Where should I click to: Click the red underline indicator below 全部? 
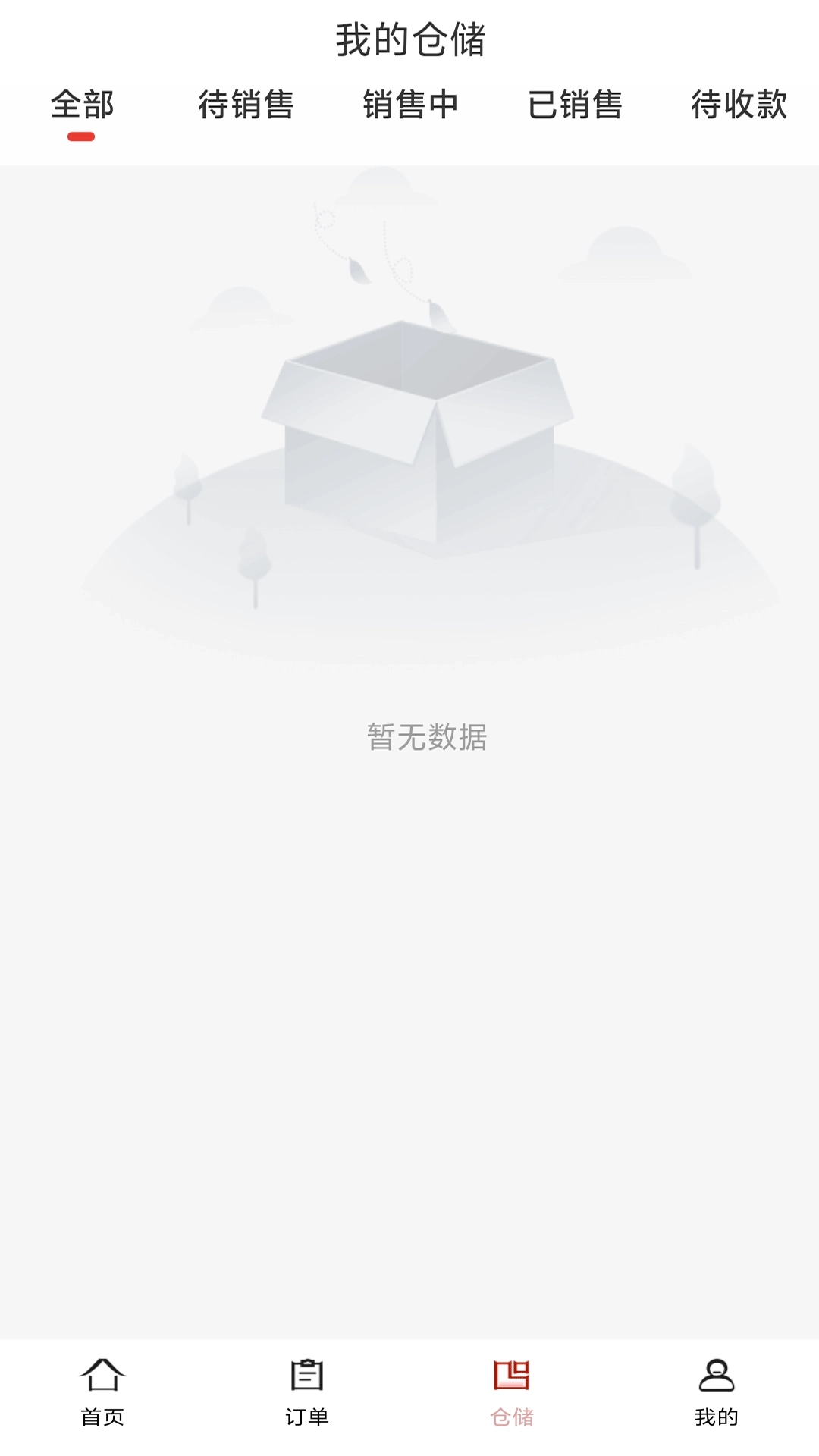[x=81, y=138]
